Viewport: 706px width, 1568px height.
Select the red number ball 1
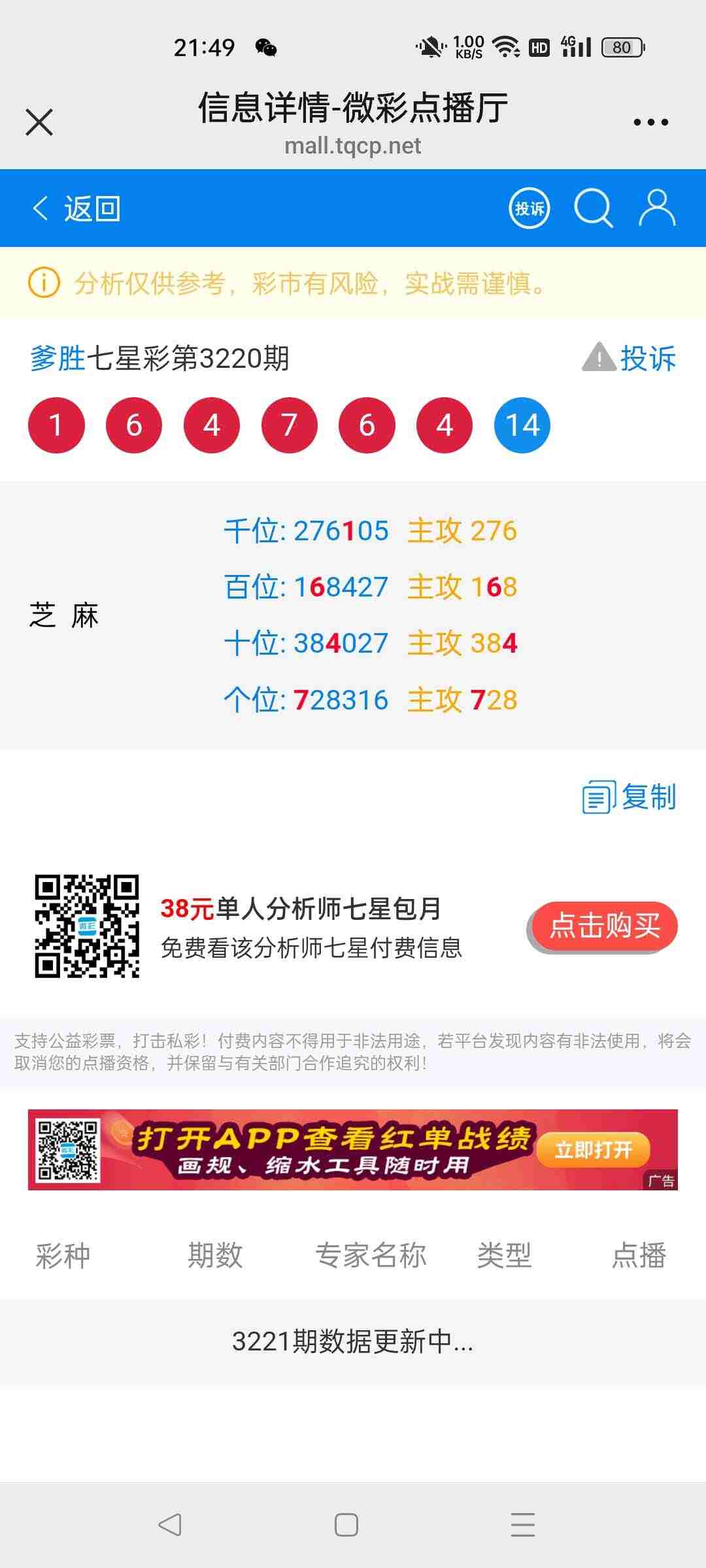pos(56,424)
